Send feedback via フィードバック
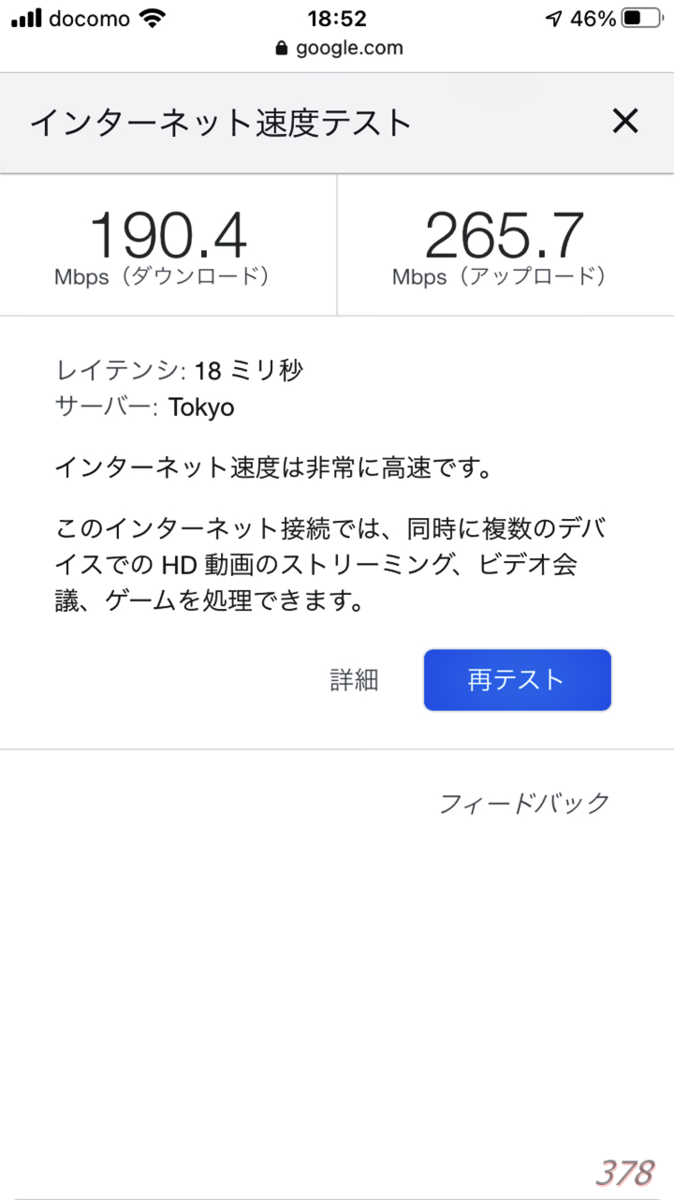Viewport: 674px width, 1200px height. 524,802
